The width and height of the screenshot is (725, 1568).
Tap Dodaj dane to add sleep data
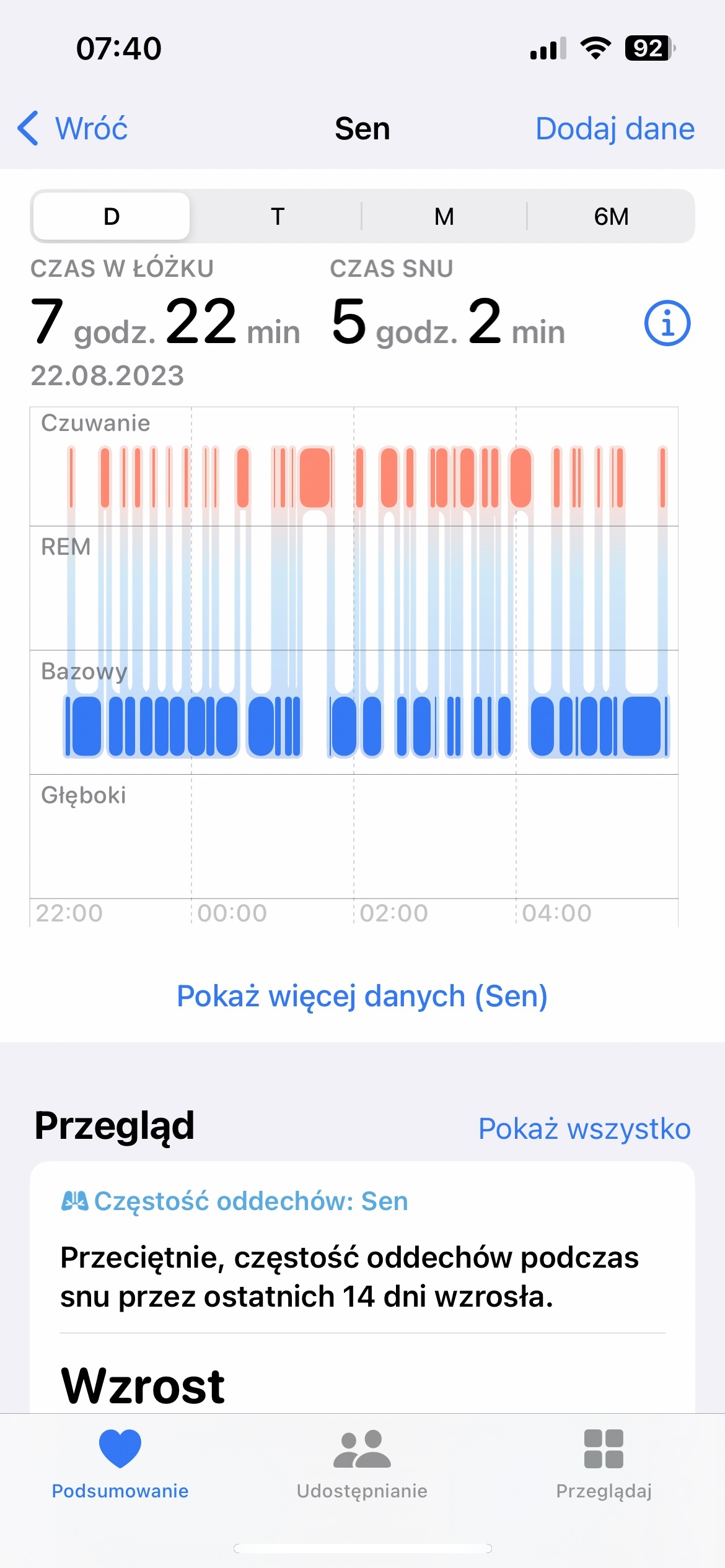(614, 129)
